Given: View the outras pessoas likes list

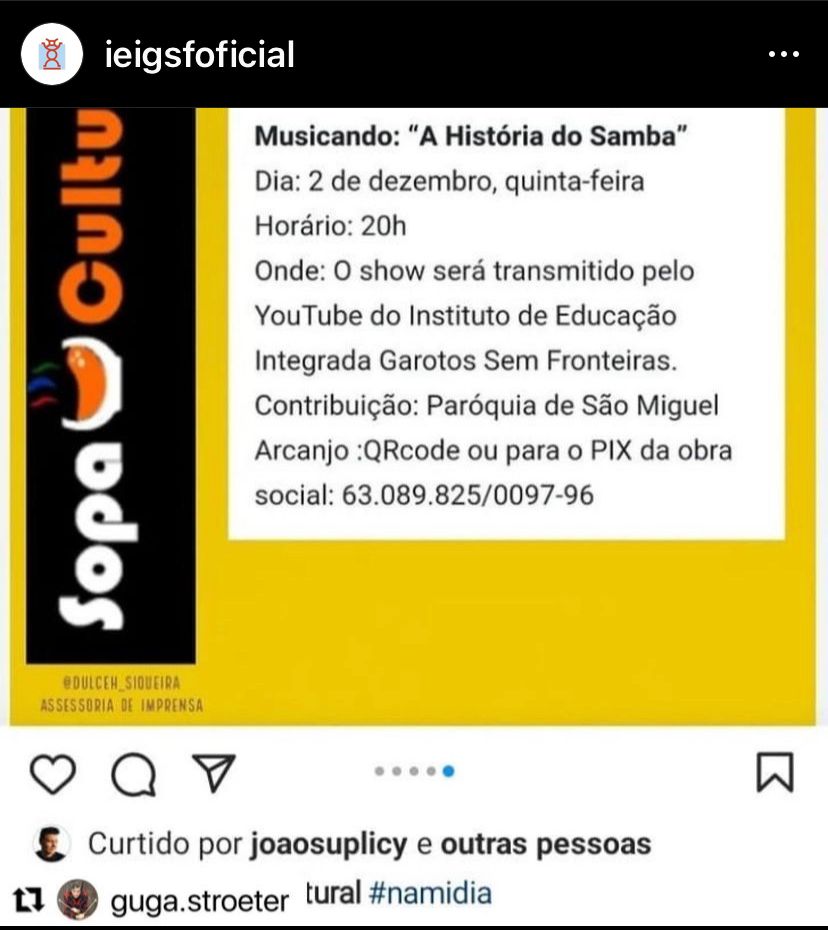Looking at the screenshot, I should [545, 844].
